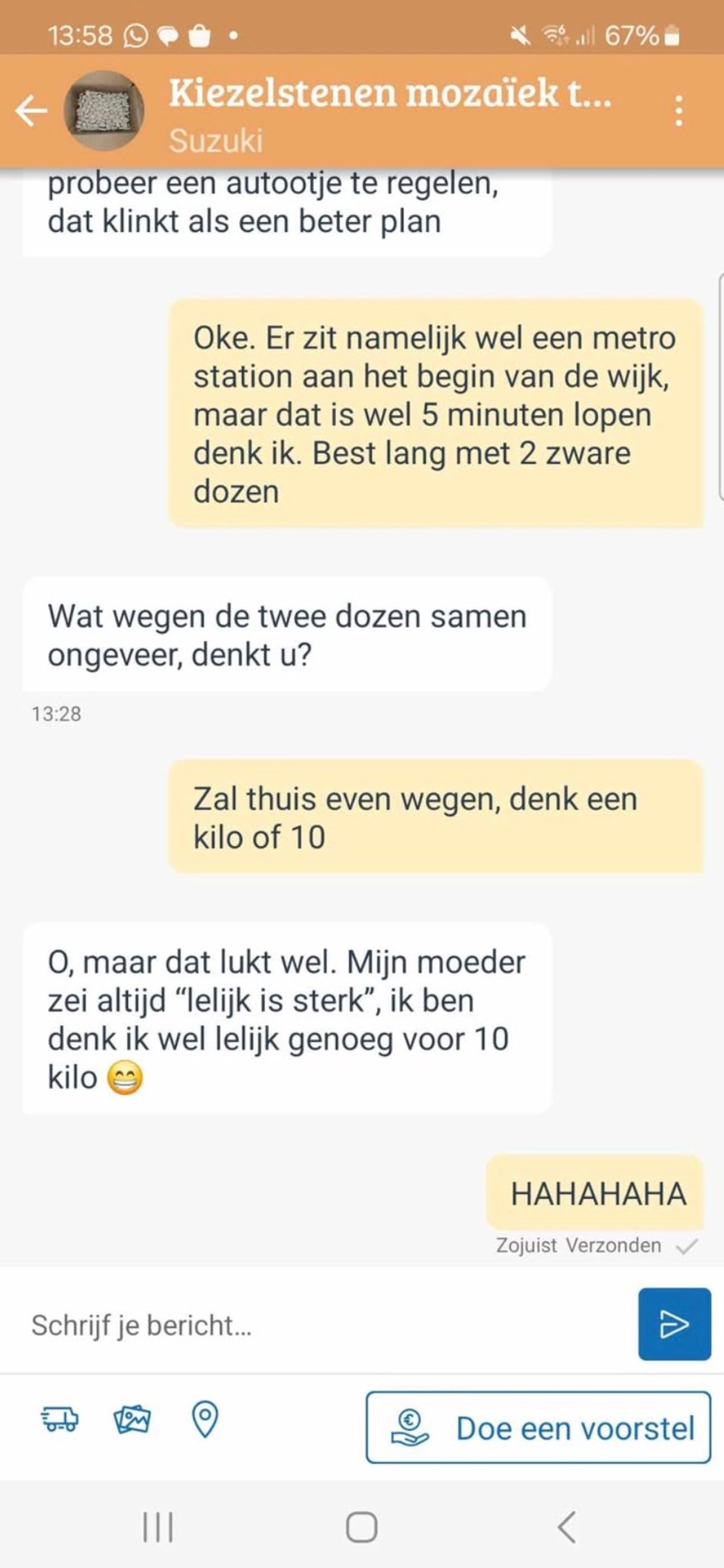Viewport: 724px width, 1568px height.
Task: Open the three-dot overflow menu
Action: tap(678, 111)
